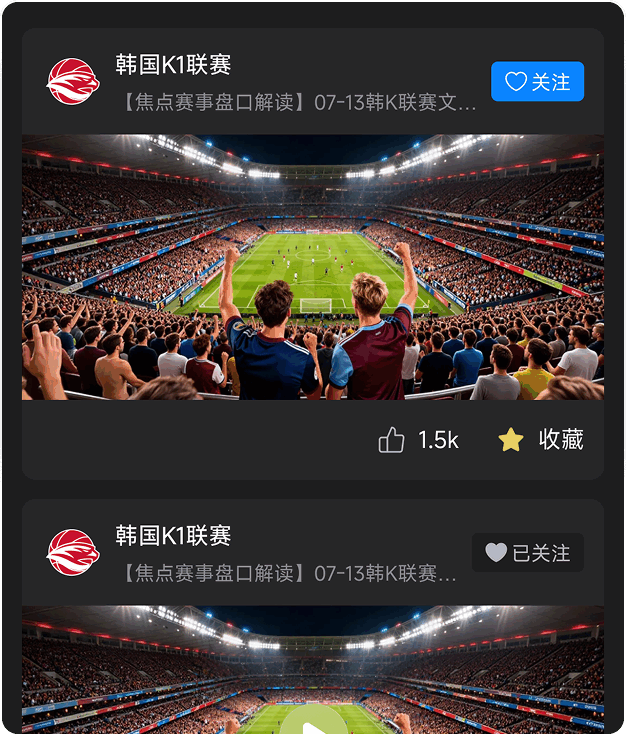Tap the 收藏 star to favorite the post
Viewport: 626px width, 736px height.
point(511,440)
